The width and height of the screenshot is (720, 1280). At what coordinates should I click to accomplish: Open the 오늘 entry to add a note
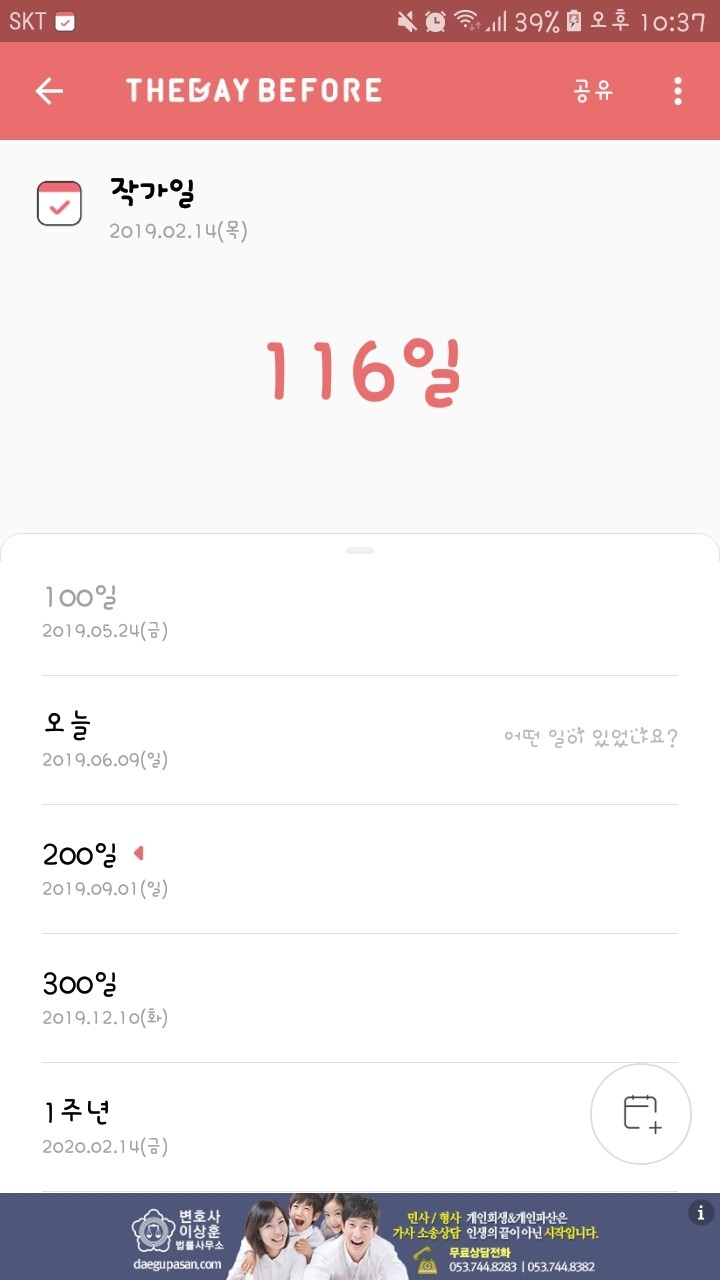click(x=360, y=740)
